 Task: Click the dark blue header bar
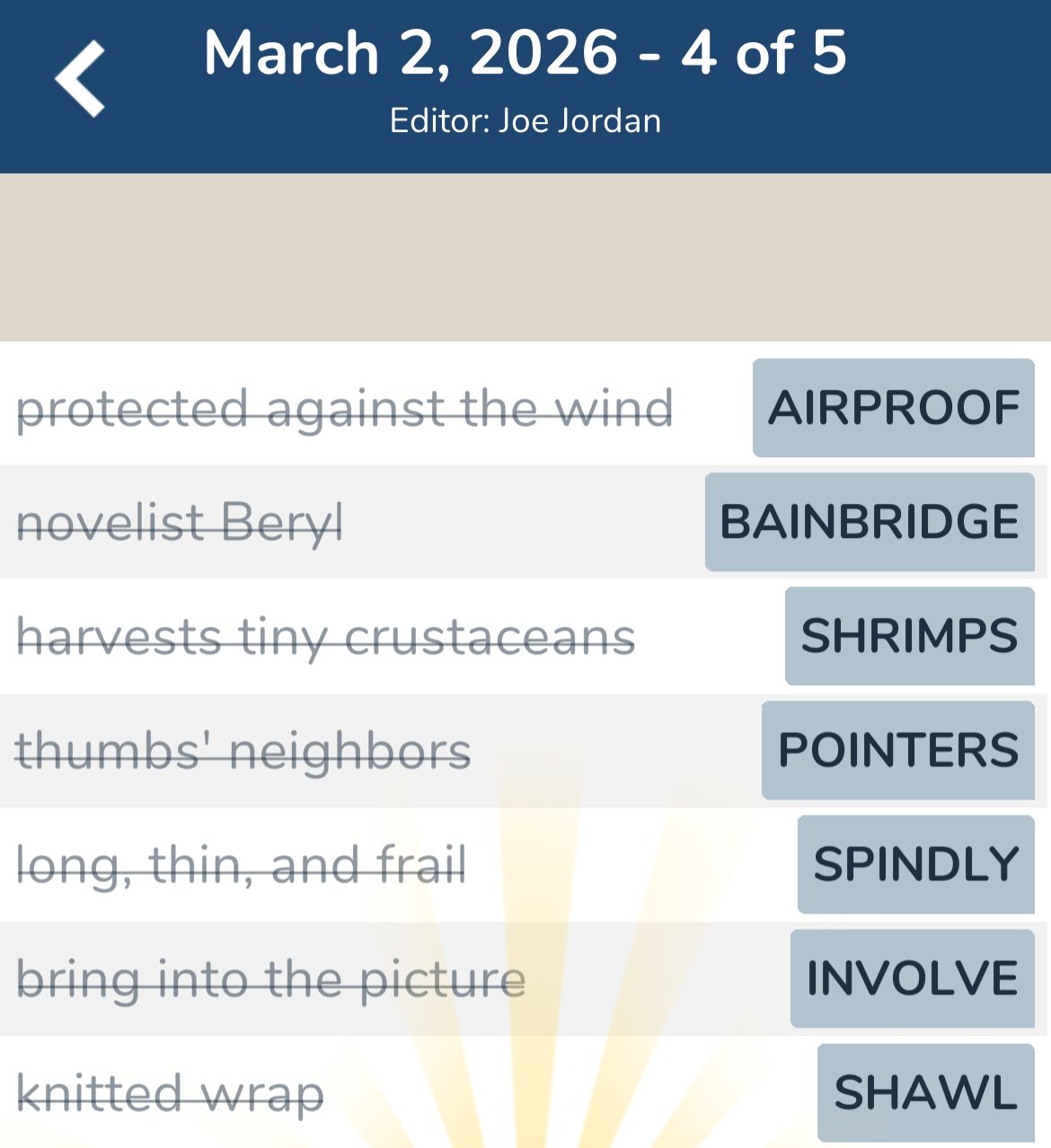pos(525,85)
